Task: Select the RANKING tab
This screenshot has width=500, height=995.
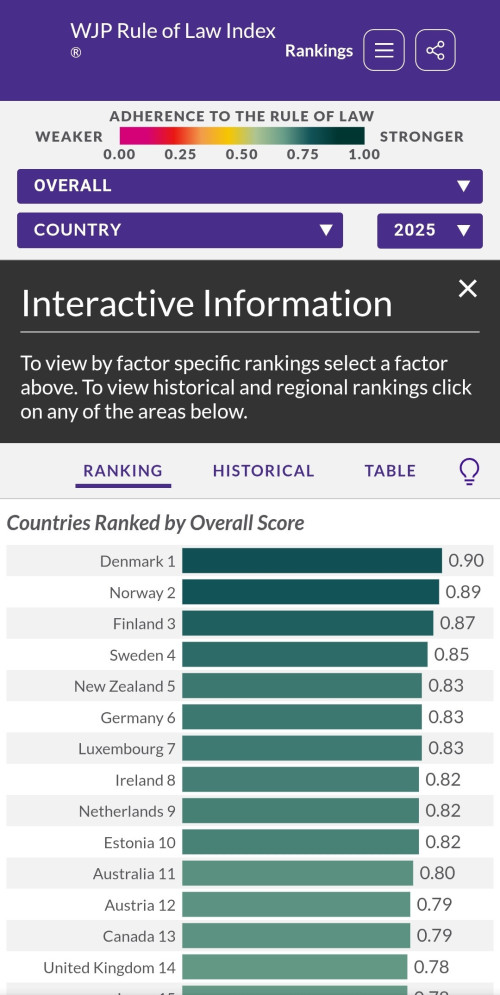Action: [123, 471]
